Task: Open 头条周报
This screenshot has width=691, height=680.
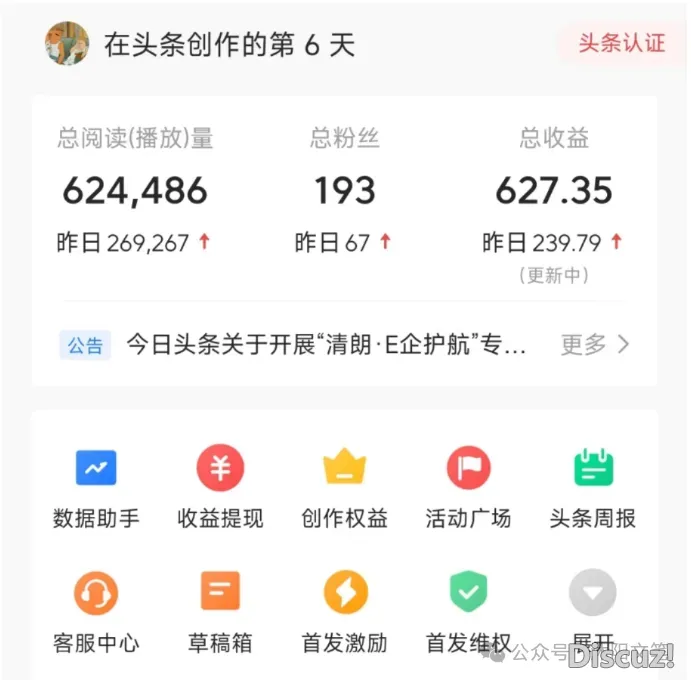Action: [592, 488]
